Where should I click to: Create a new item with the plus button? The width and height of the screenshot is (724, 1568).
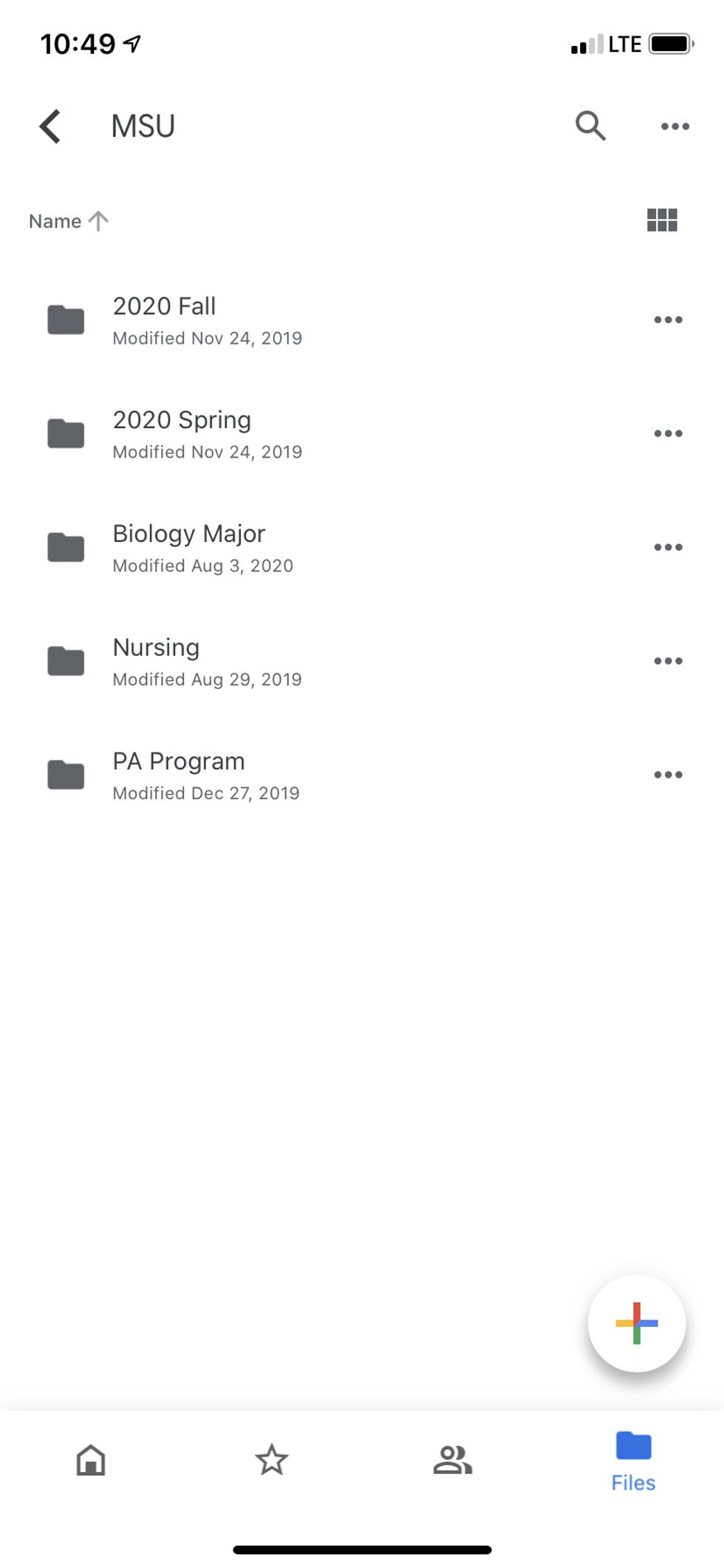click(x=636, y=1323)
